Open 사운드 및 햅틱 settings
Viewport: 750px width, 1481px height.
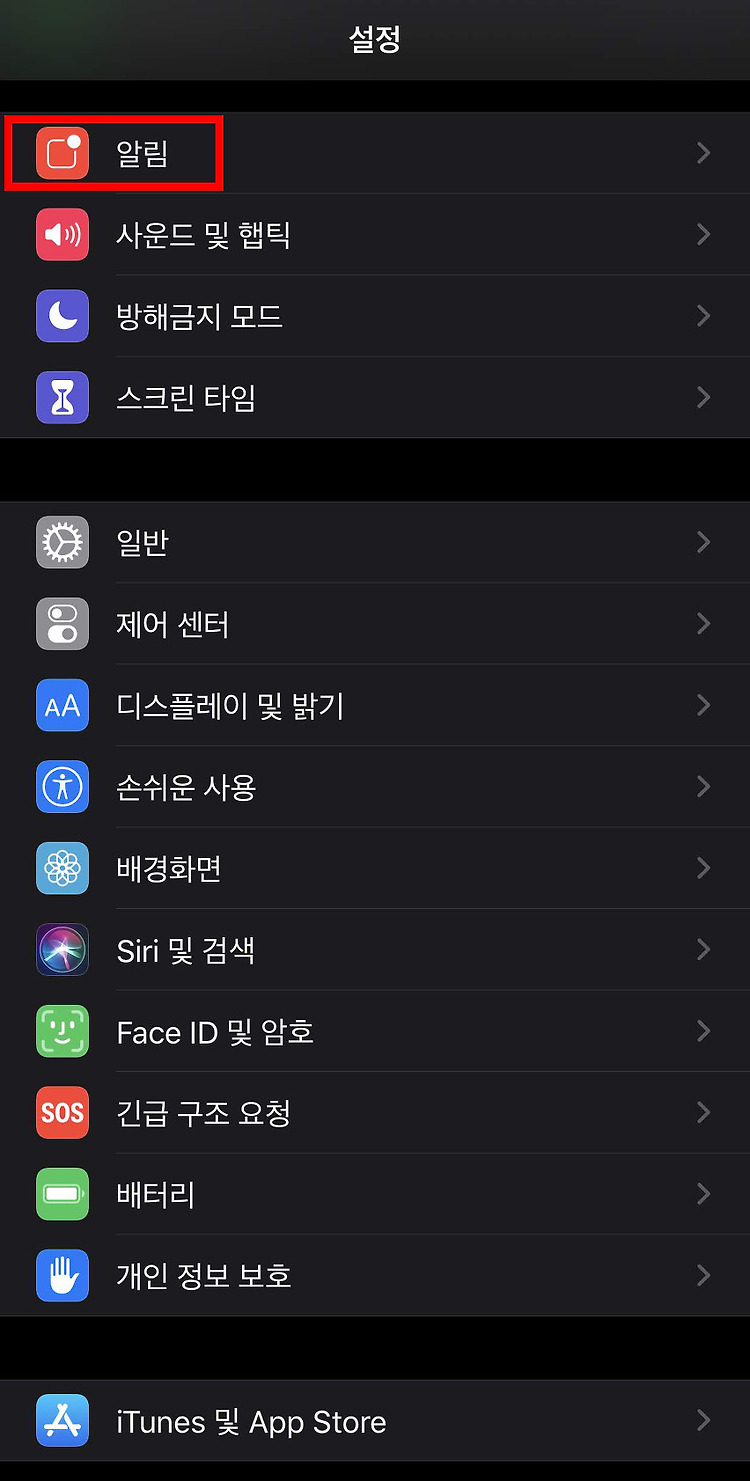375,235
